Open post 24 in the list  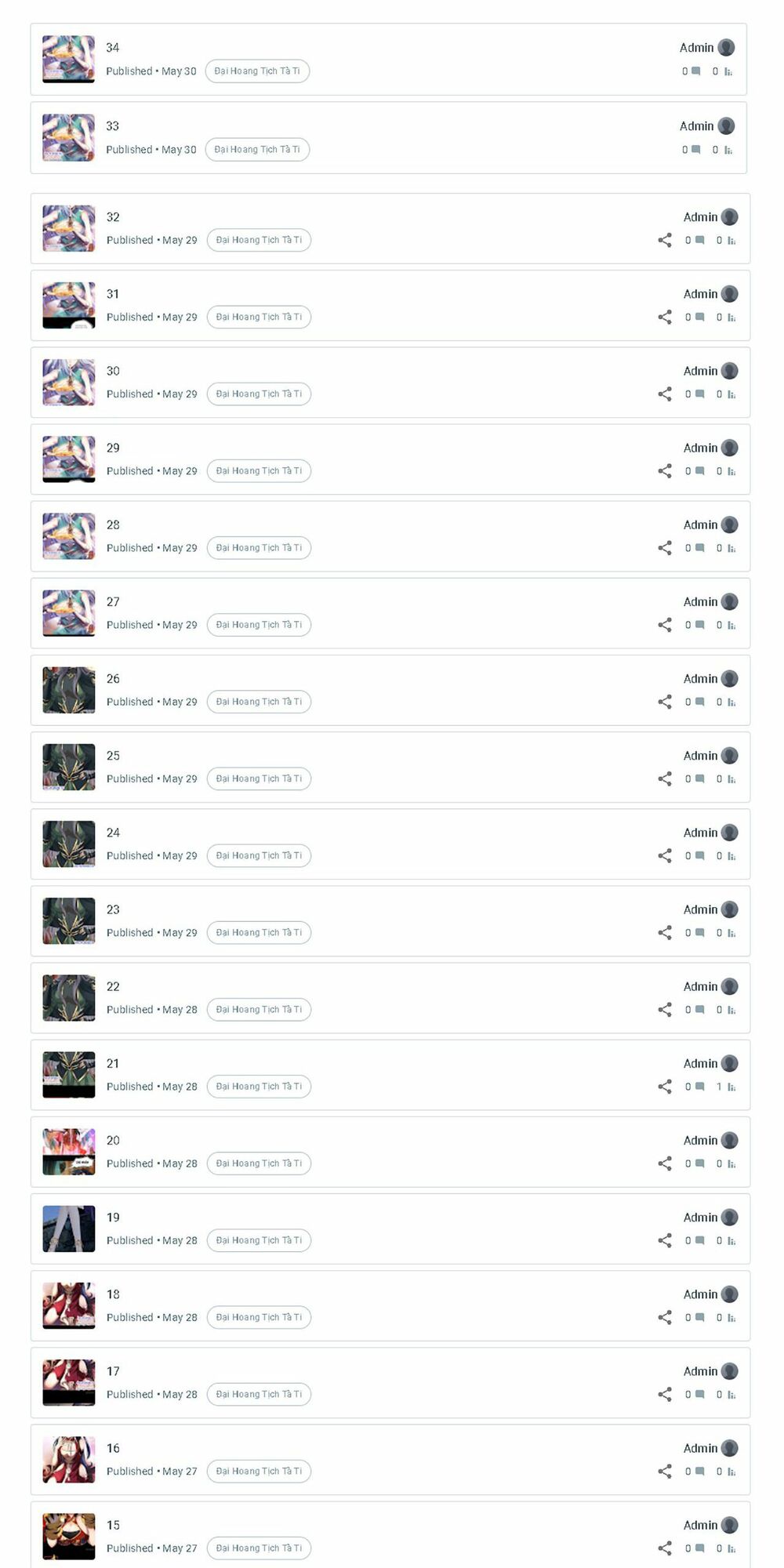click(113, 833)
